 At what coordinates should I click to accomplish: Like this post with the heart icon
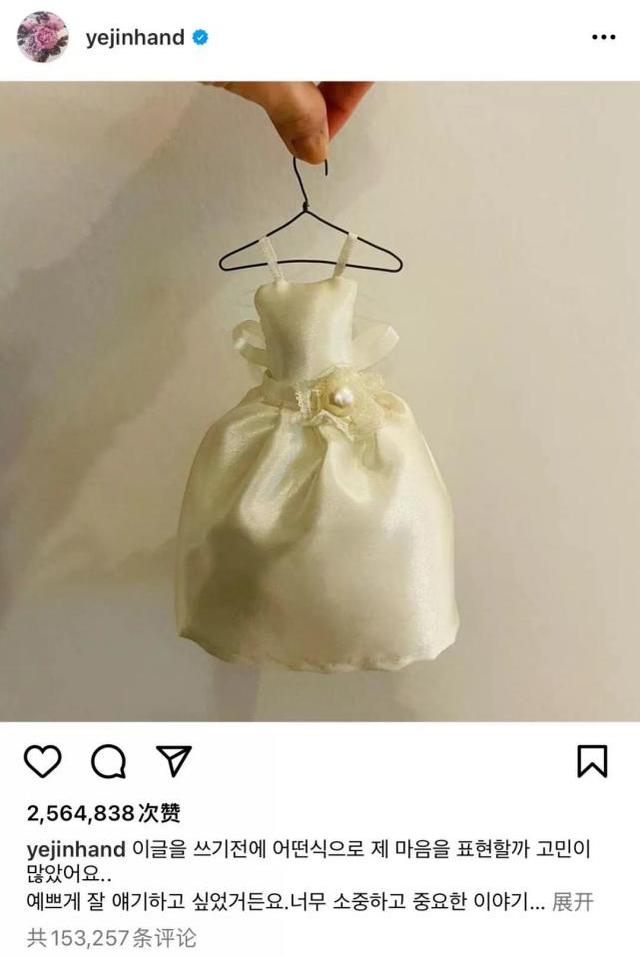click(x=42, y=761)
